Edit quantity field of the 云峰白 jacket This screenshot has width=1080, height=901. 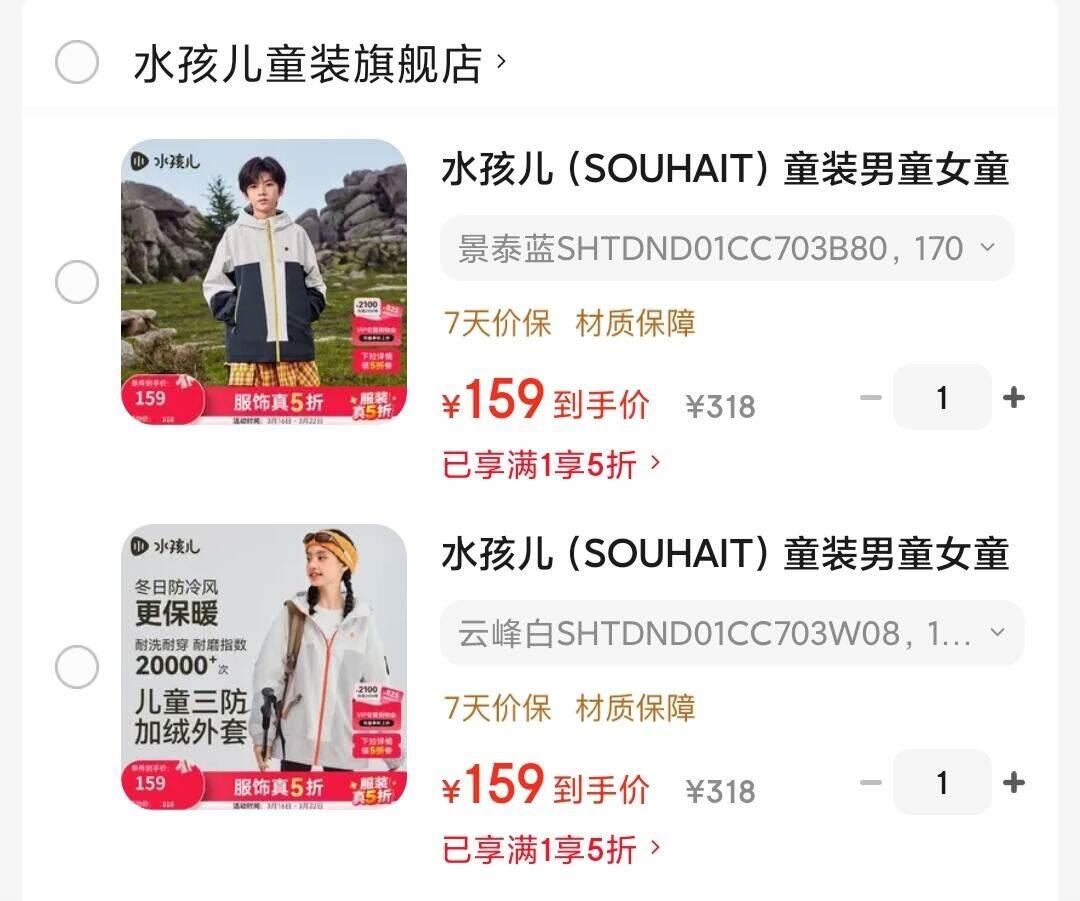coord(942,782)
